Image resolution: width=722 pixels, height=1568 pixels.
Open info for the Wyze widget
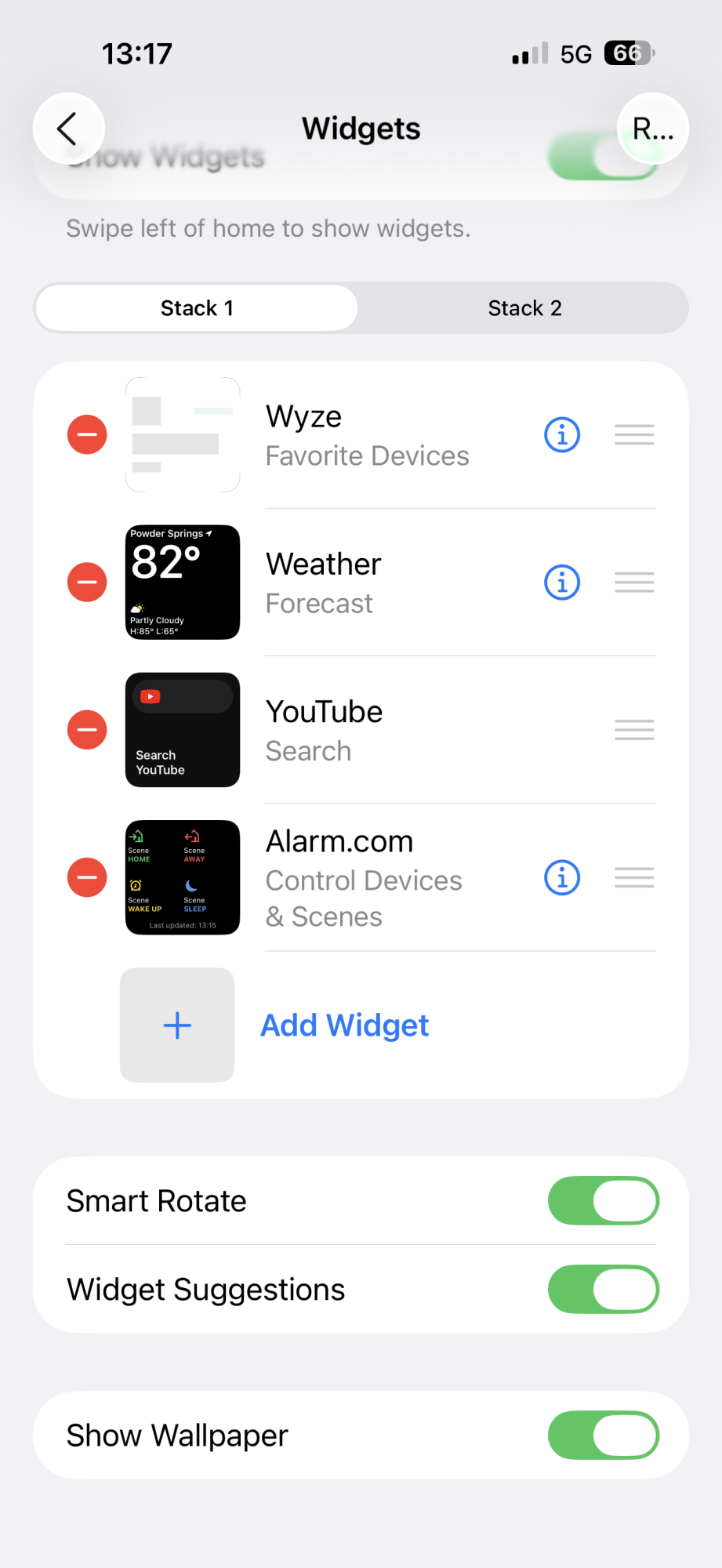point(562,434)
